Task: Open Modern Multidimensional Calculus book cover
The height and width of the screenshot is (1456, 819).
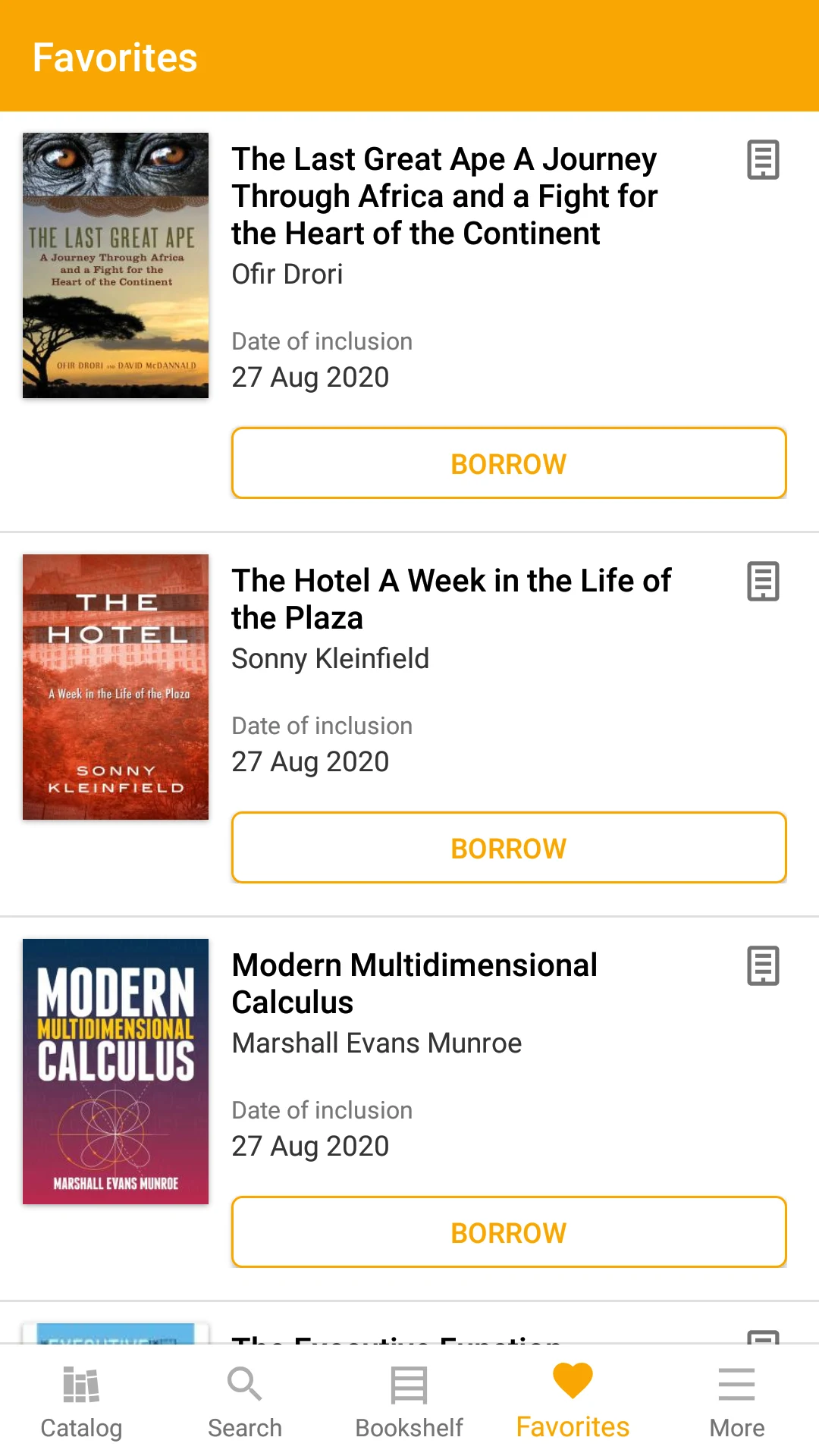Action: pyautogui.click(x=115, y=1072)
